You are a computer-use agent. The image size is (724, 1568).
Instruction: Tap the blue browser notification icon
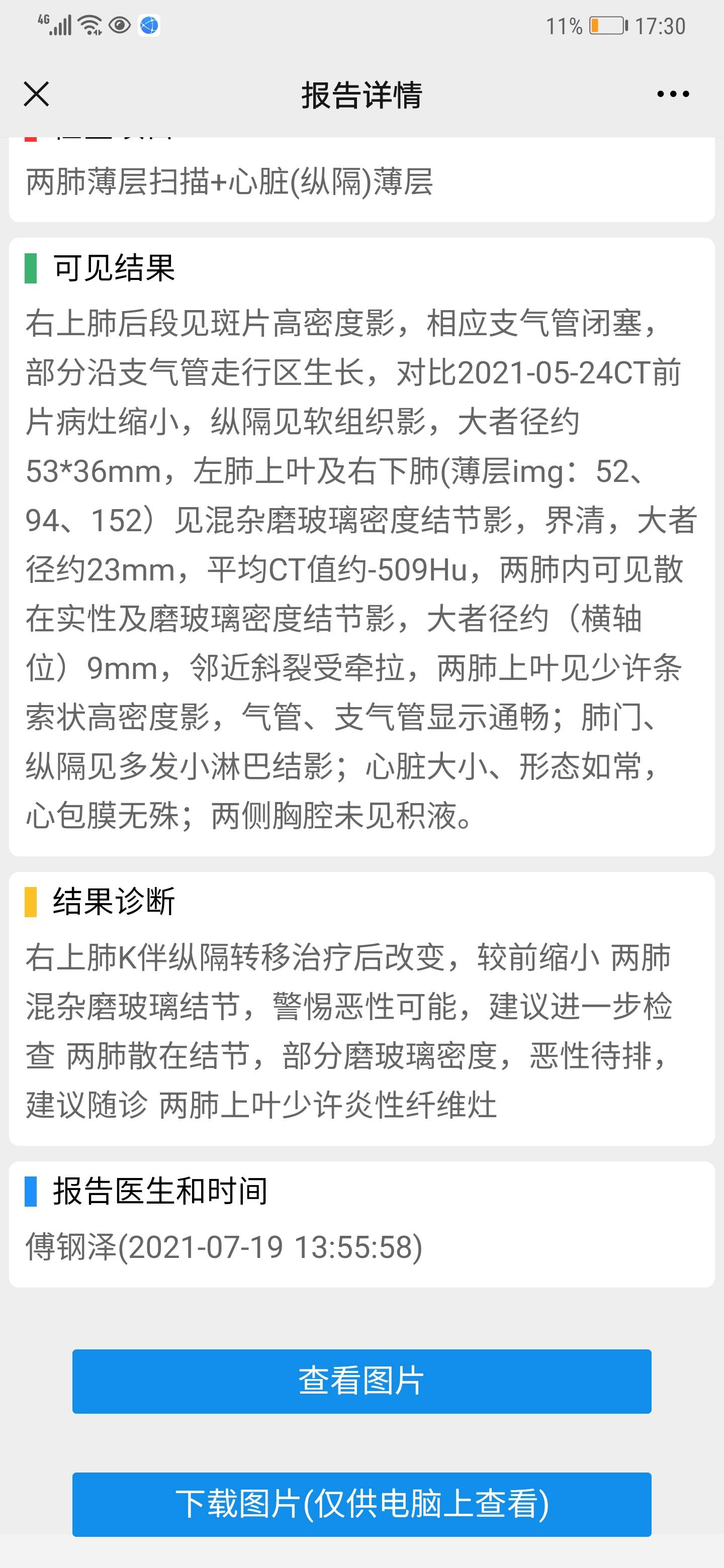pos(147,26)
